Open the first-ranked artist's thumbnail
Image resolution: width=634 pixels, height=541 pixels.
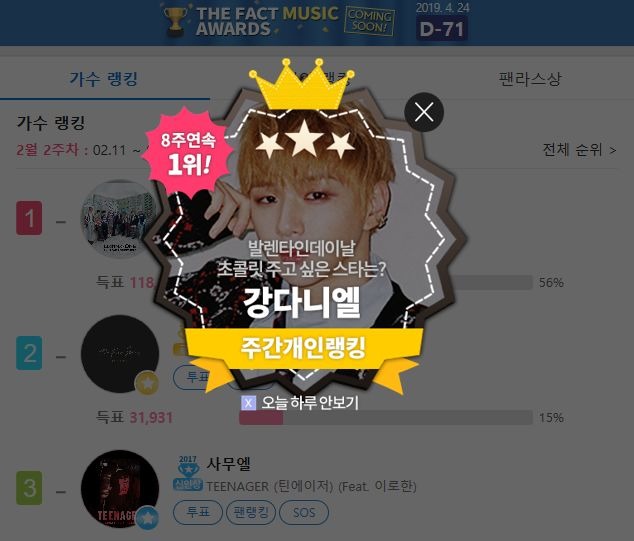click(118, 218)
